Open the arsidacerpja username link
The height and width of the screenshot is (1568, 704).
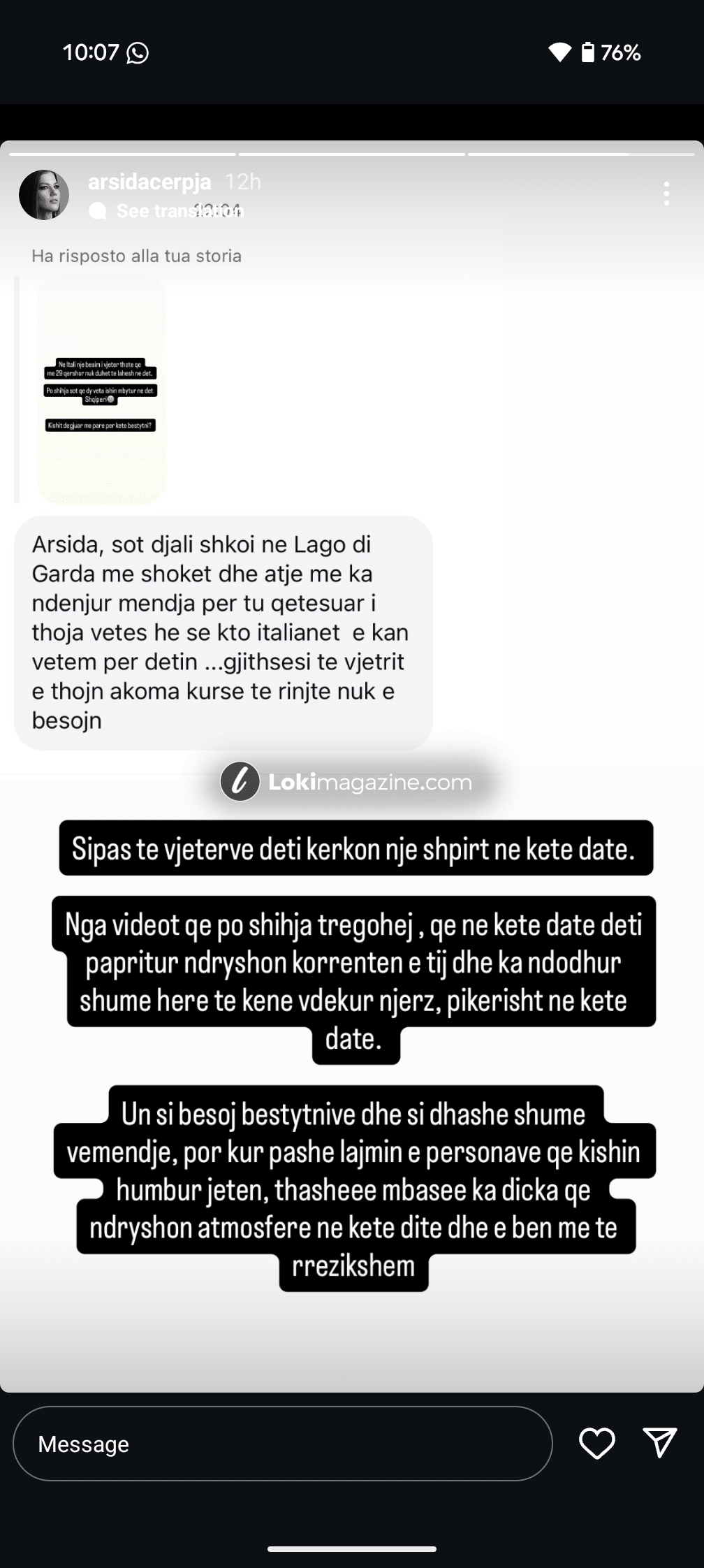(149, 182)
